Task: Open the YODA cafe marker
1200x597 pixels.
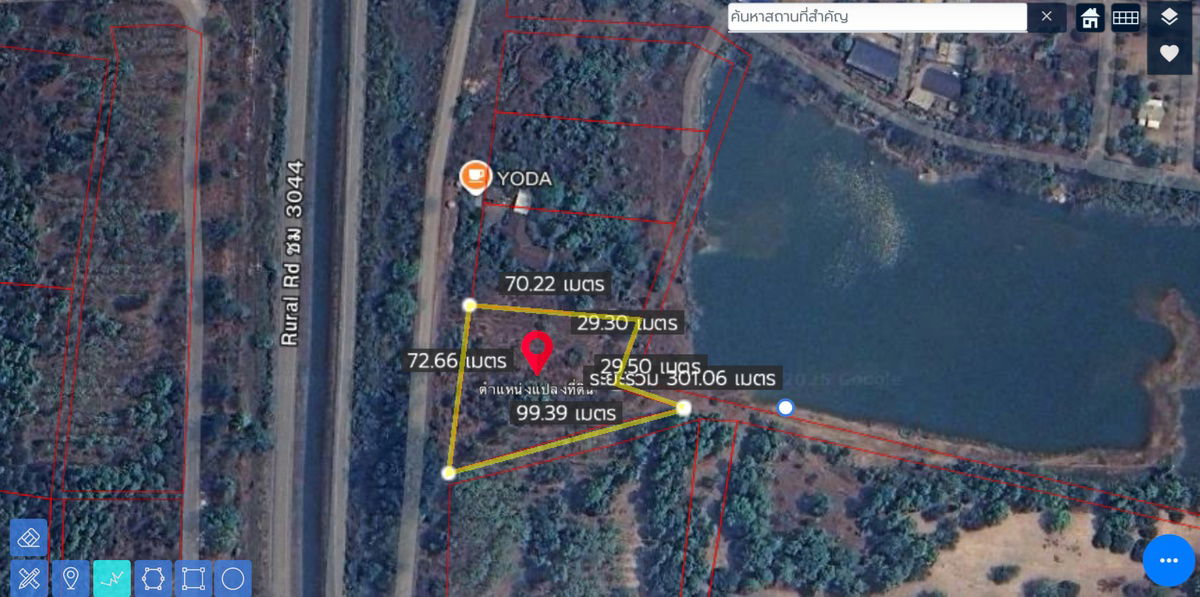Action: coord(475,177)
